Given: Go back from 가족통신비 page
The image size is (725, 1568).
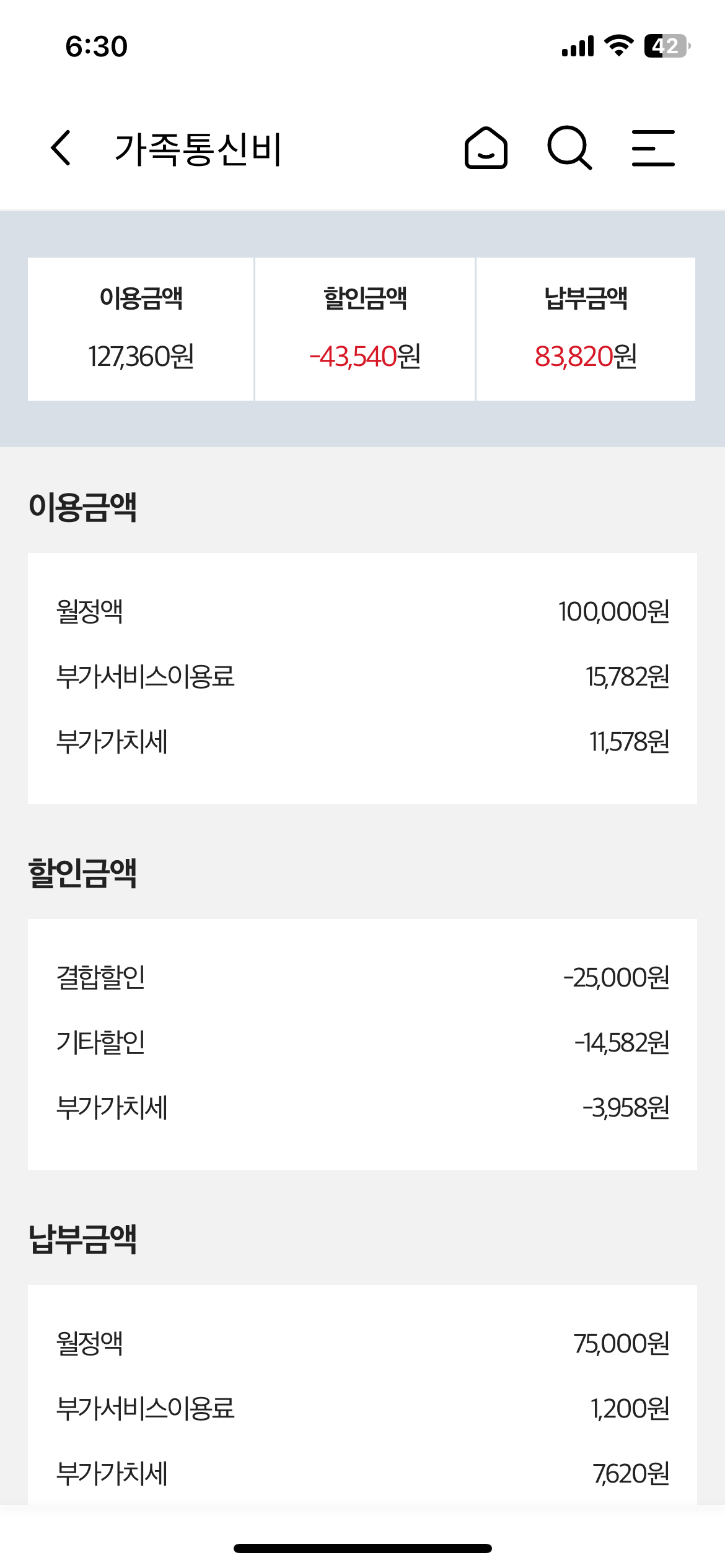Looking at the screenshot, I should (x=61, y=148).
